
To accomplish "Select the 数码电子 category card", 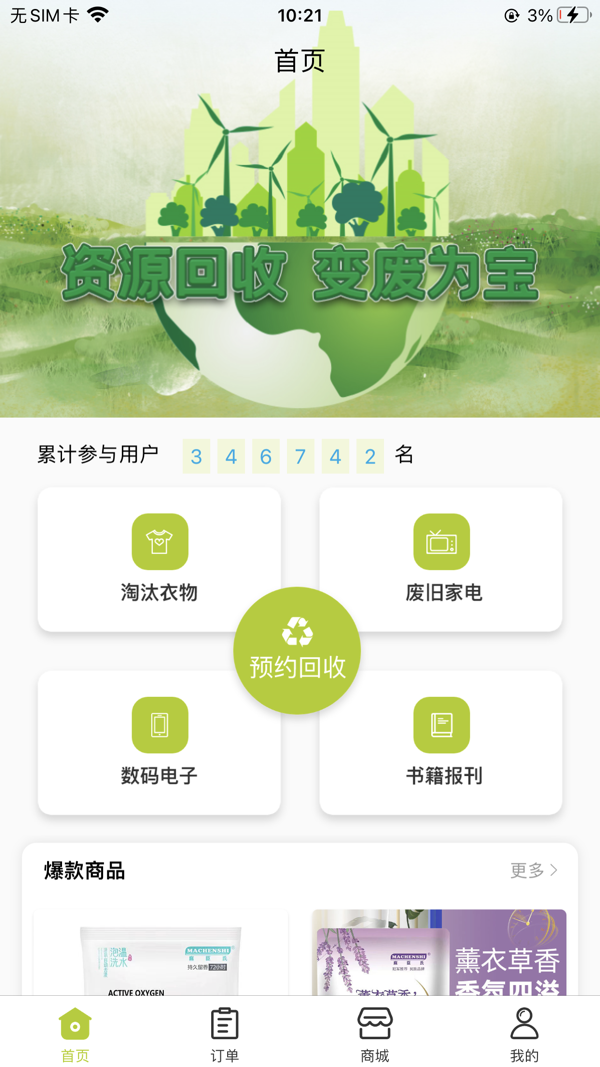I will point(159,742).
